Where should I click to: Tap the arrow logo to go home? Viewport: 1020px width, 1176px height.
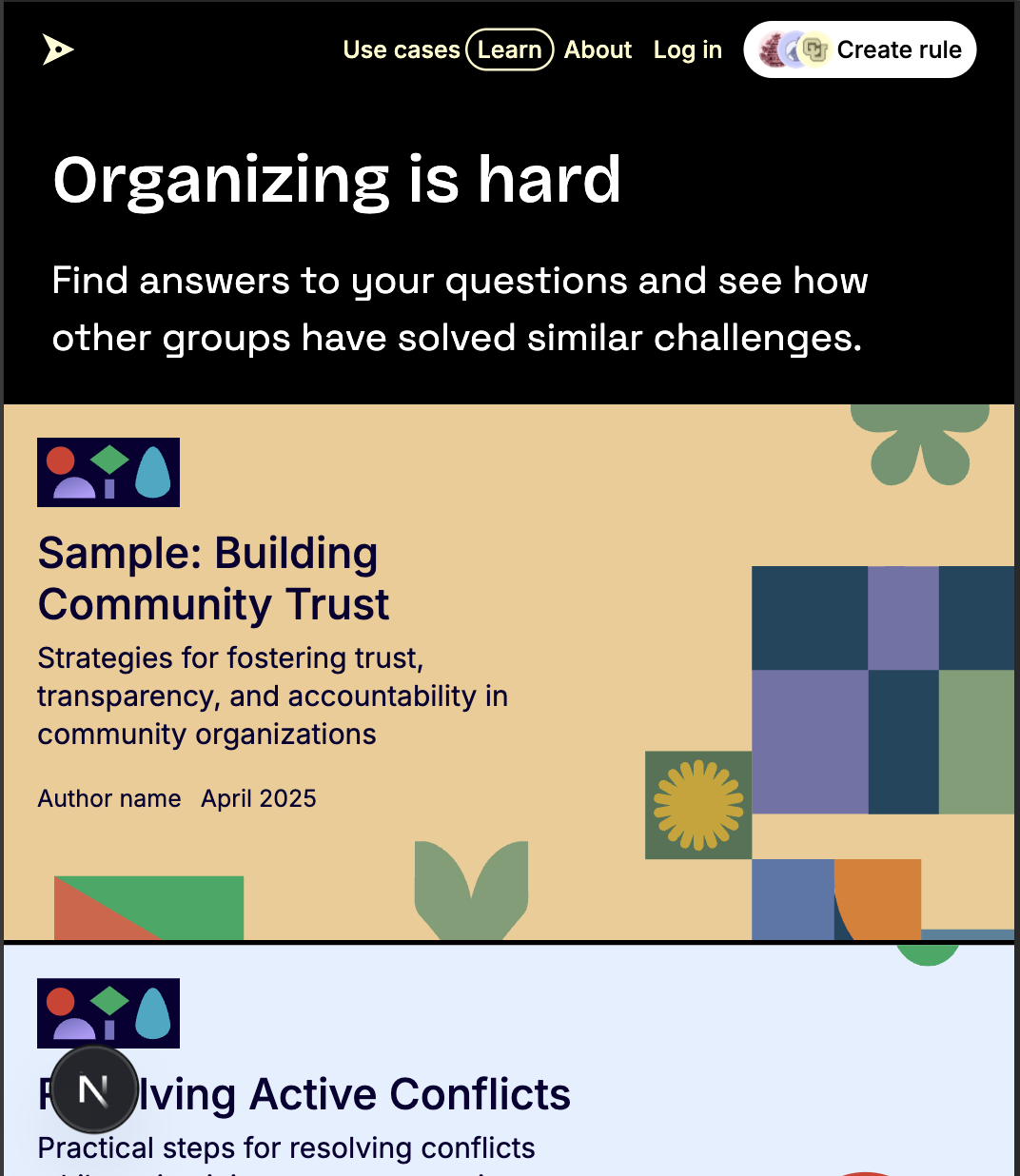58,49
